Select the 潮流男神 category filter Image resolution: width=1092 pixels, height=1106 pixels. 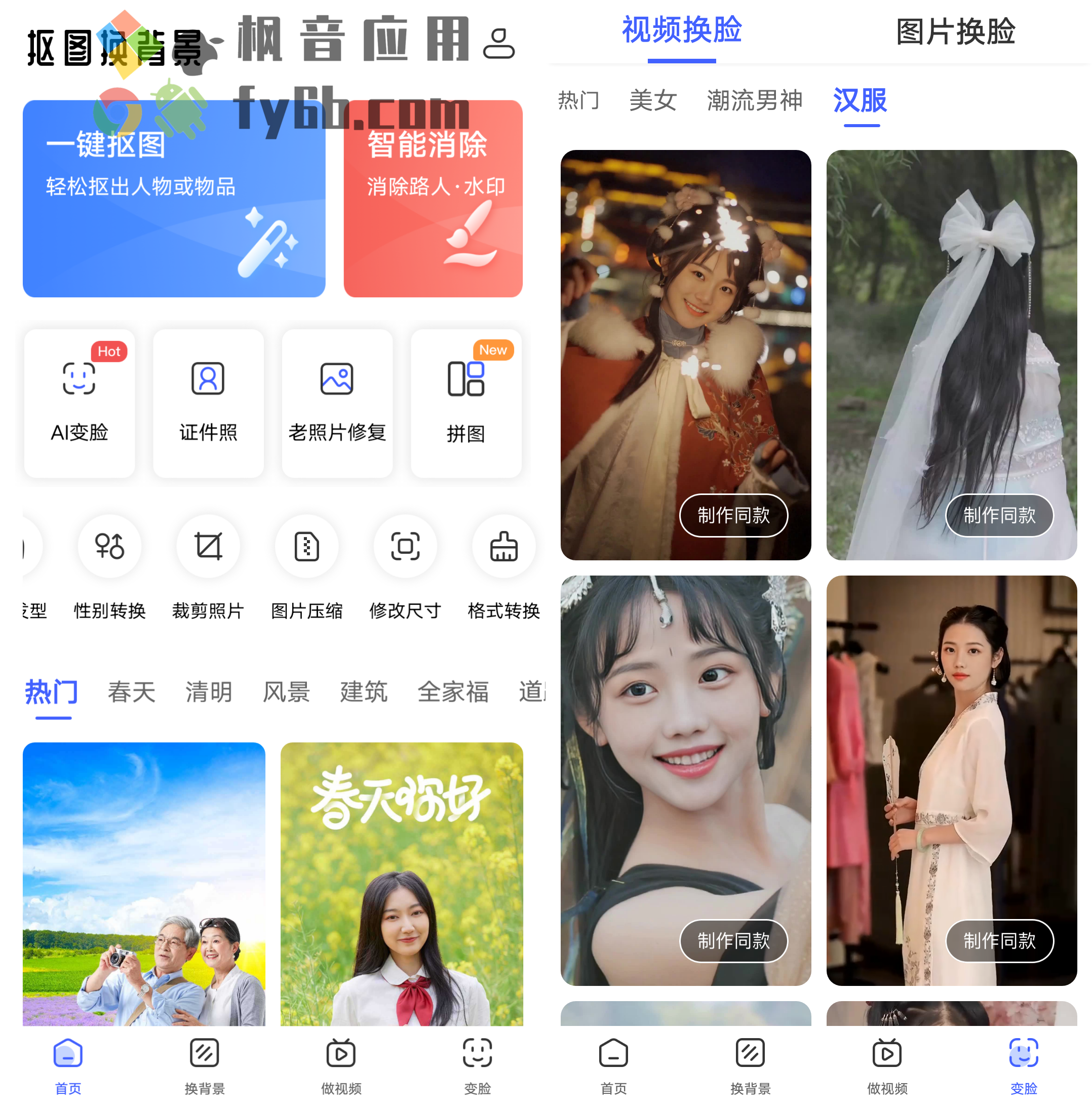pos(754,100)
